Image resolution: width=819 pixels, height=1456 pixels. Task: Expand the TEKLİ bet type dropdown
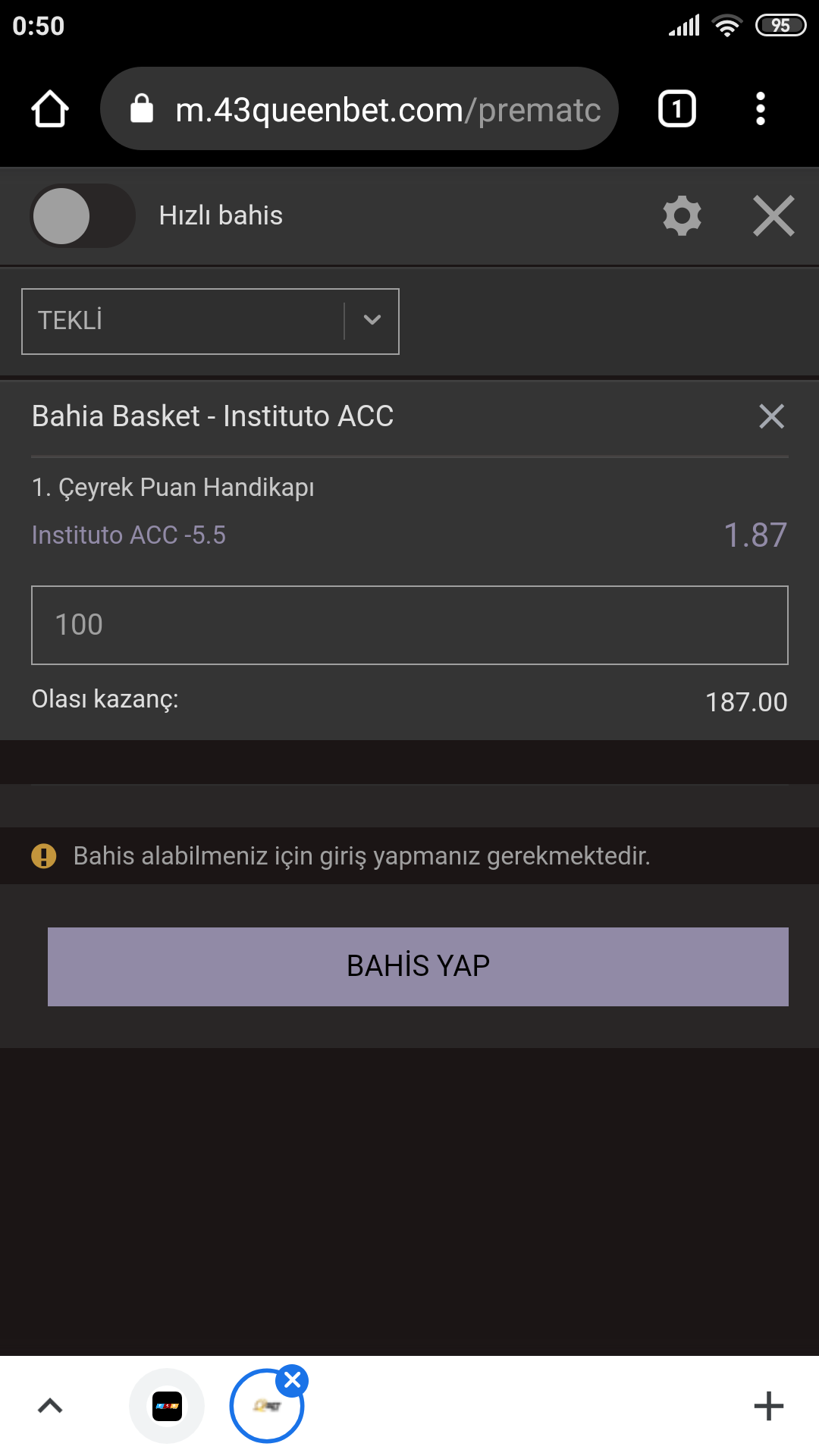click(210, 321)
